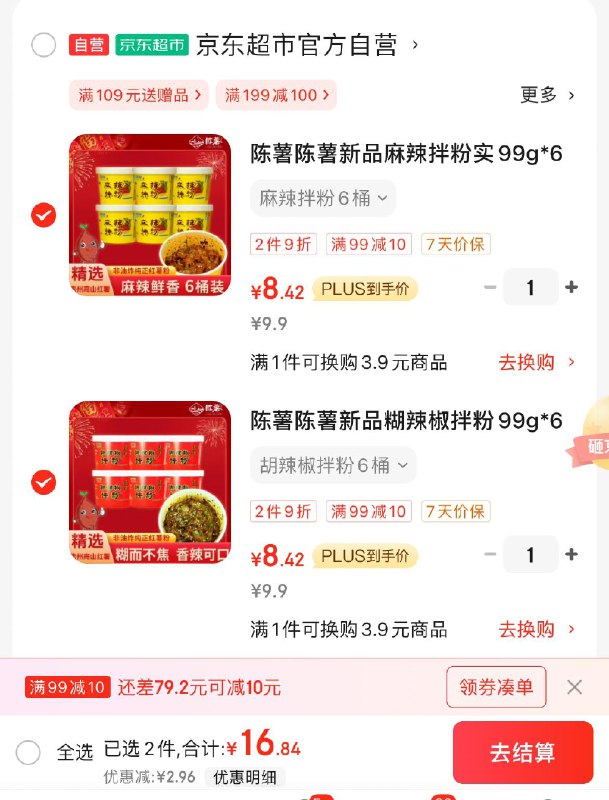Viewport: 609px width, 800px height.
Task: Toggle the 全选 select-all checkbox
Action: (x=29, y=752)
